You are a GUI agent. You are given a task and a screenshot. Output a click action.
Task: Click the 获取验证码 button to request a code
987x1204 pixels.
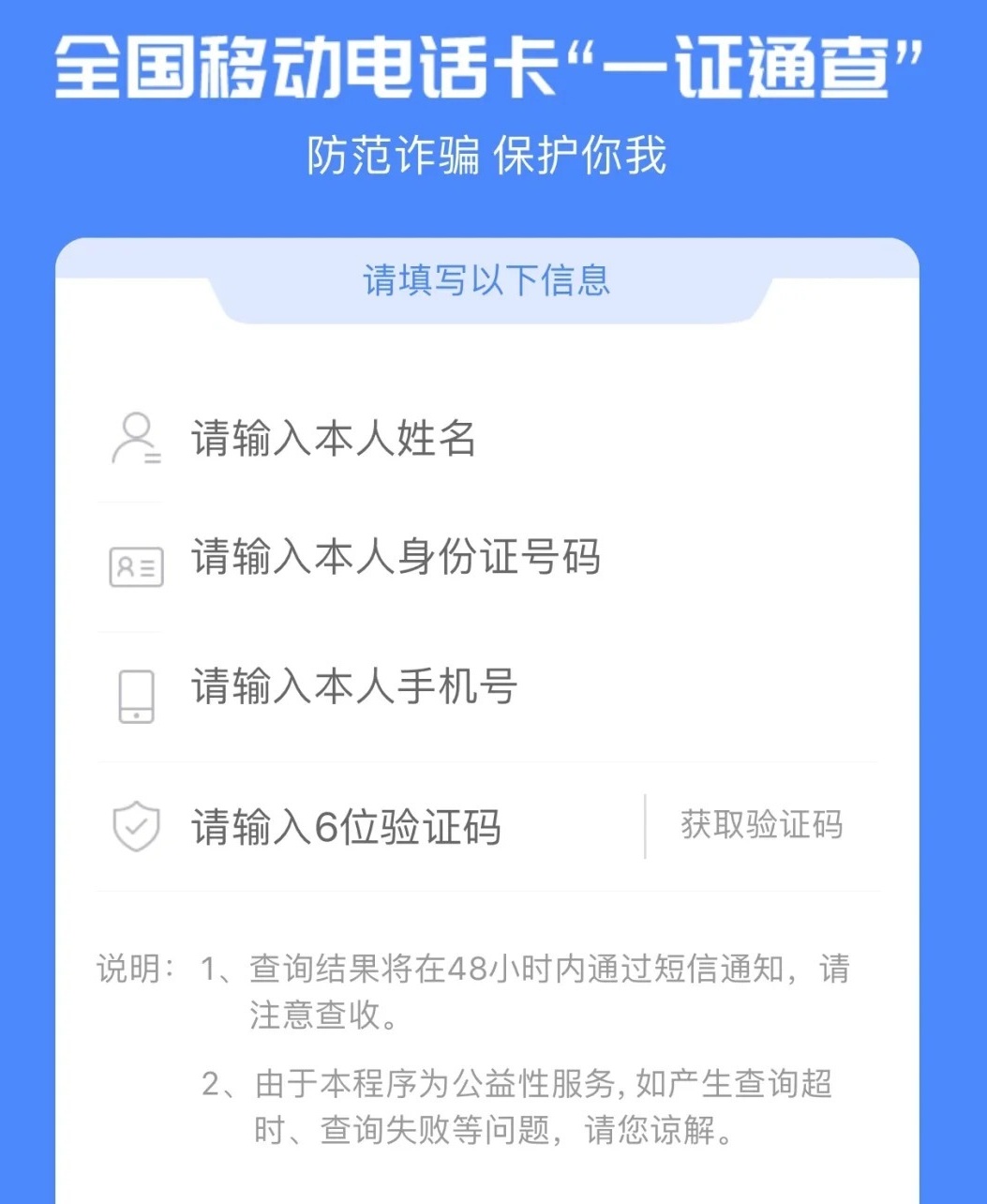pyautogui.click(x=761, y=825)
